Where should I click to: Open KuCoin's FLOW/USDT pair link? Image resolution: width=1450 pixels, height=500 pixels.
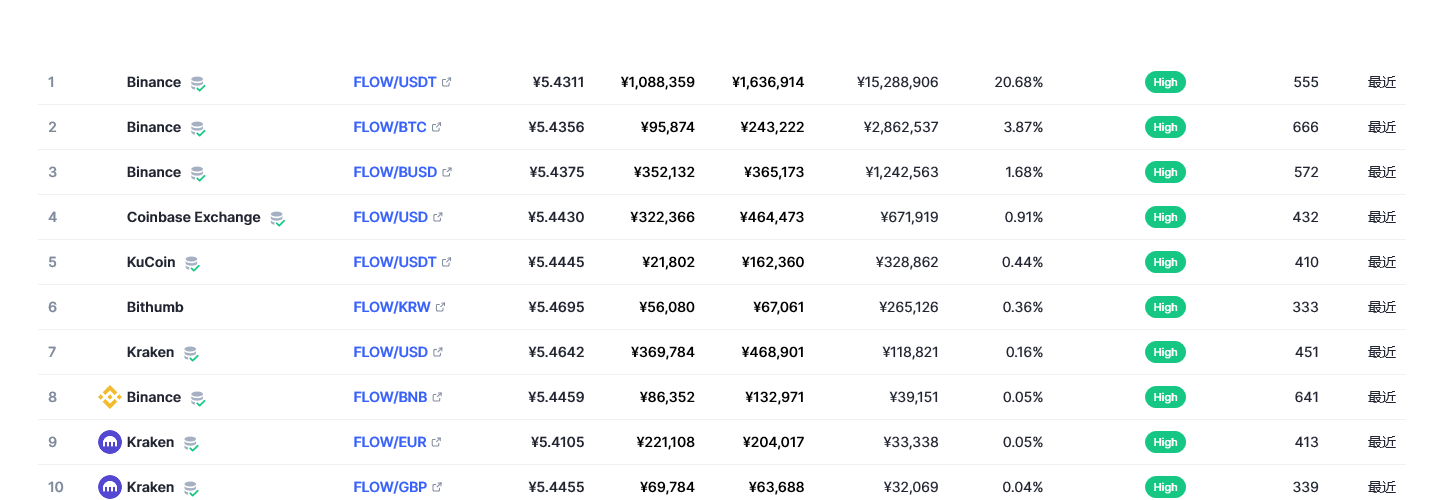point(395,262)
